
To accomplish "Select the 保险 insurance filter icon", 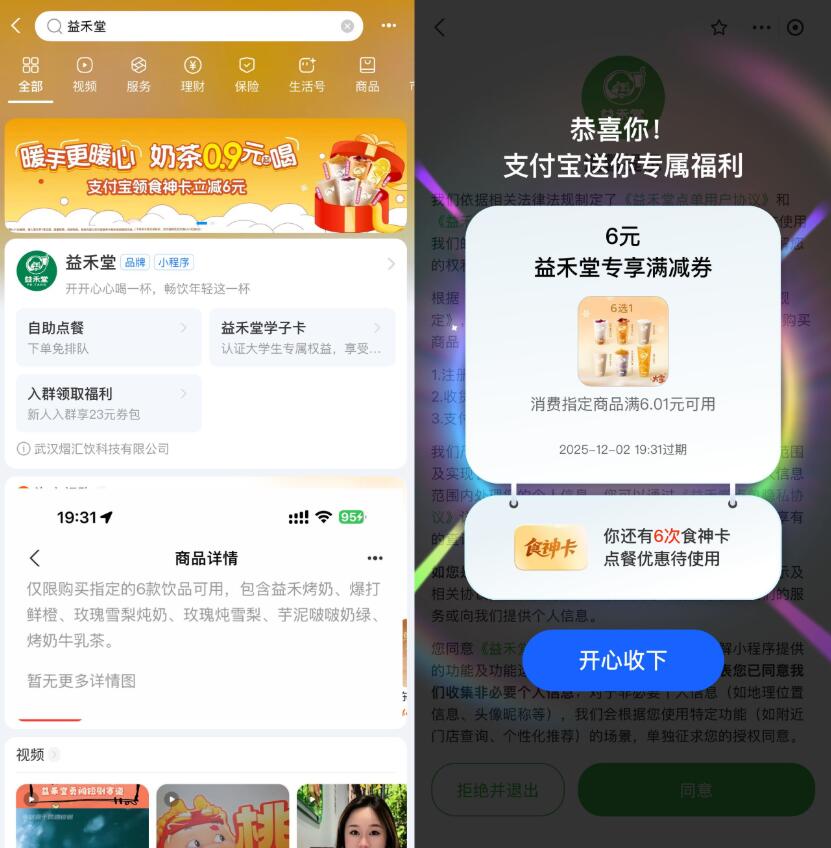I will (247, 74).
